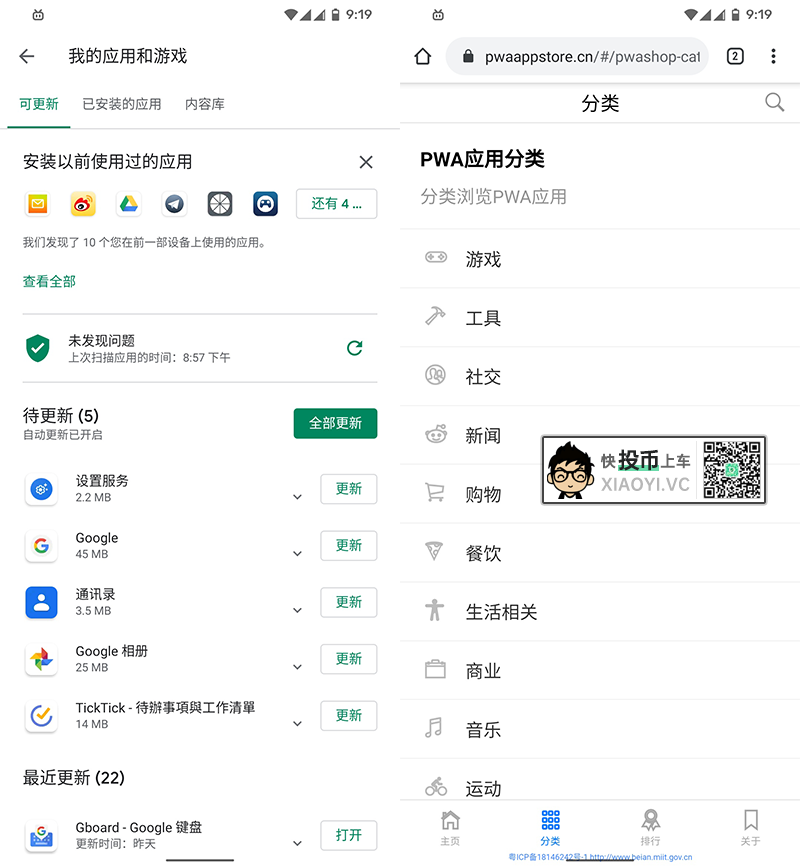Tap the 还有 4 more apps button

[x=336, y=204]
